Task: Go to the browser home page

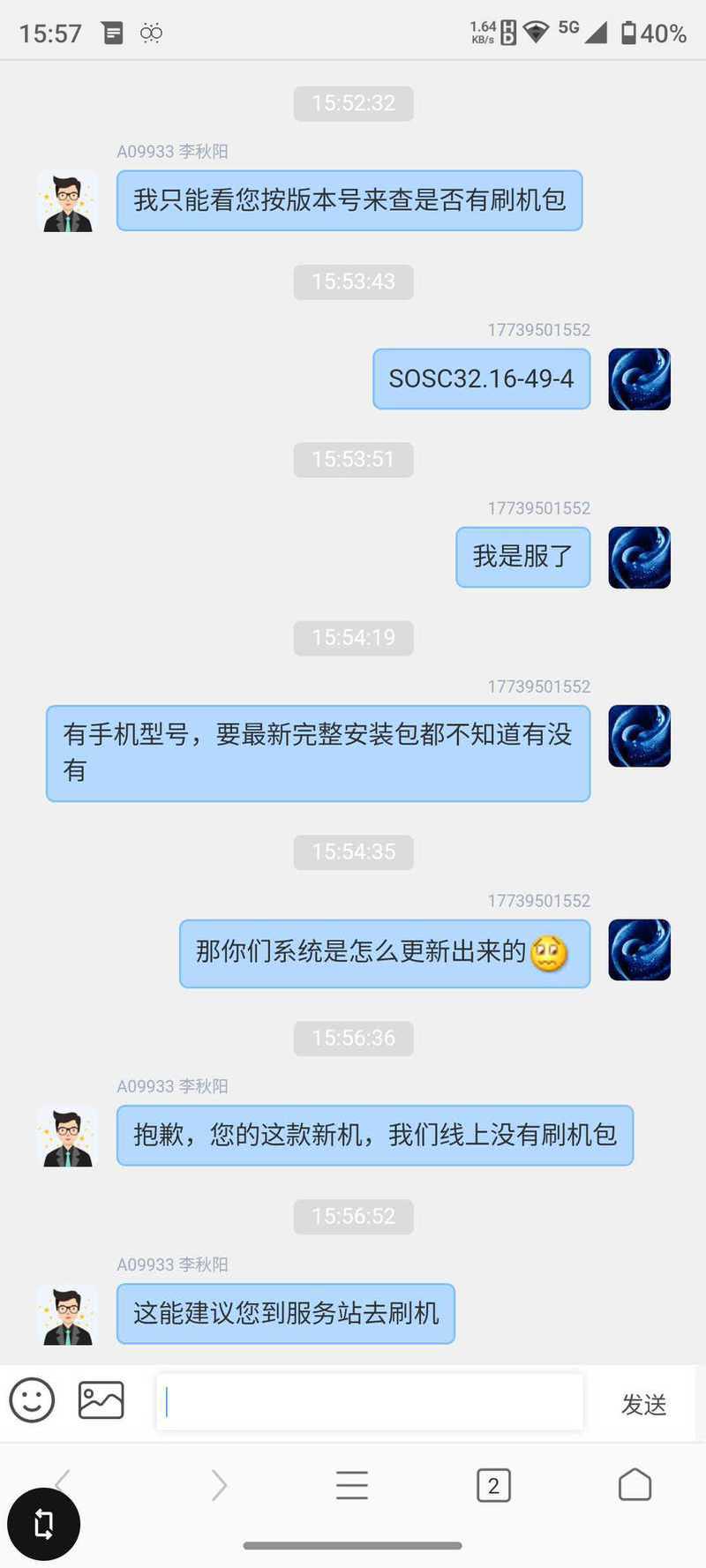Action: point(635,1485)
